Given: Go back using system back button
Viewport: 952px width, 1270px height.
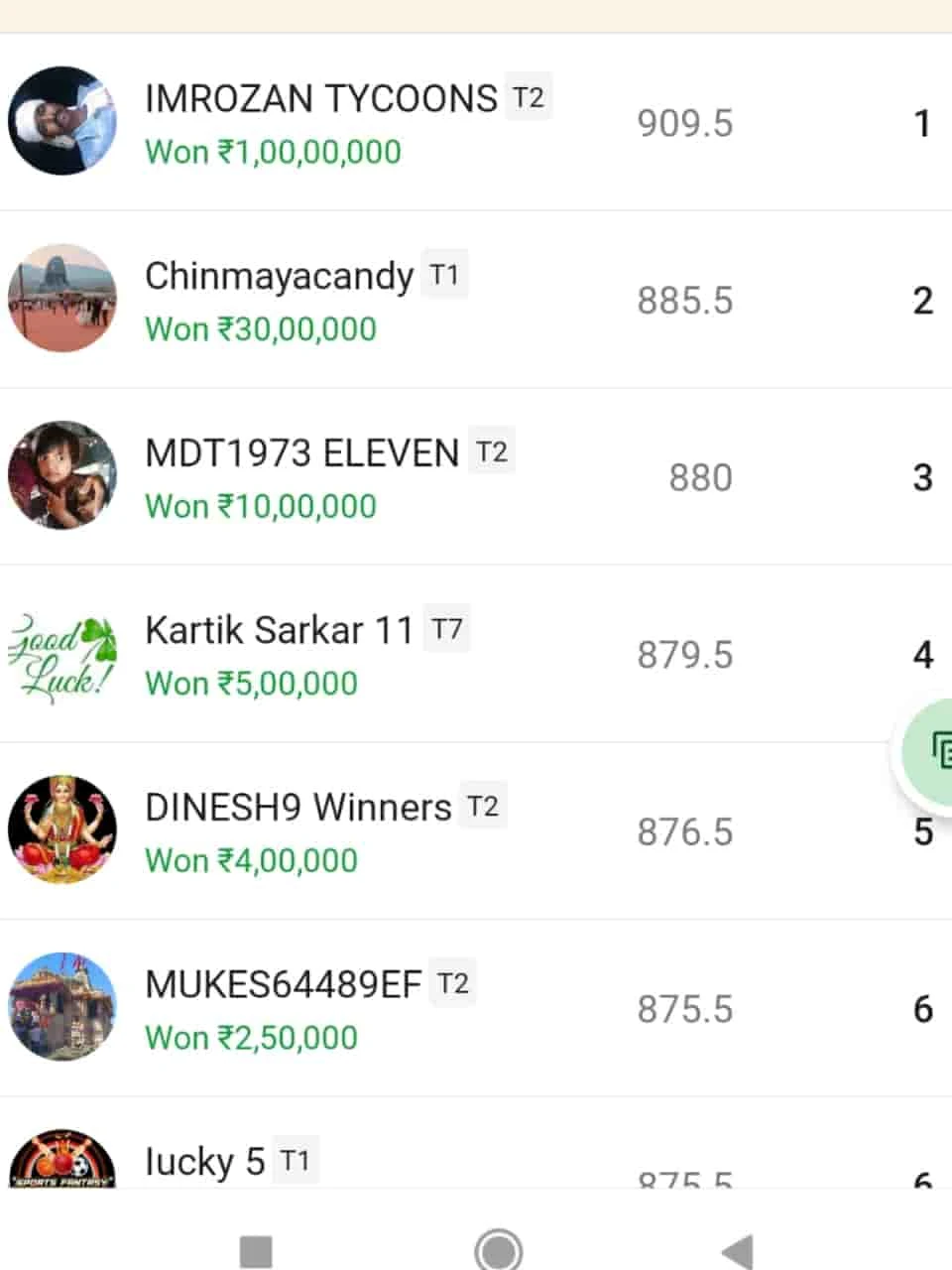Looking at the screenshot, I should click(737, 1250).
